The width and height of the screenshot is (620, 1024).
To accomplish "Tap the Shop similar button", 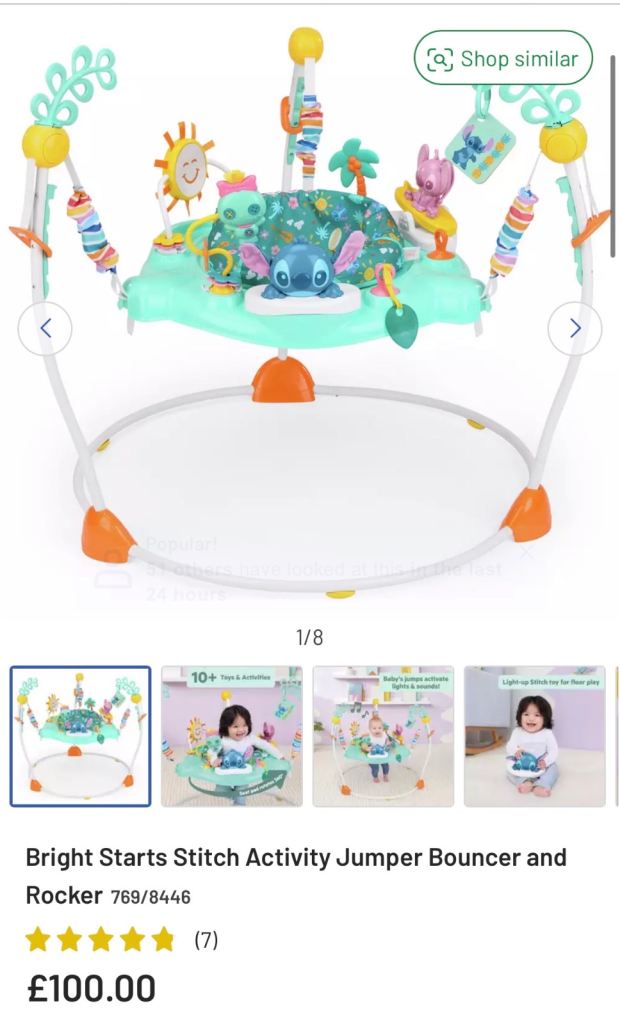I will 503,58.
